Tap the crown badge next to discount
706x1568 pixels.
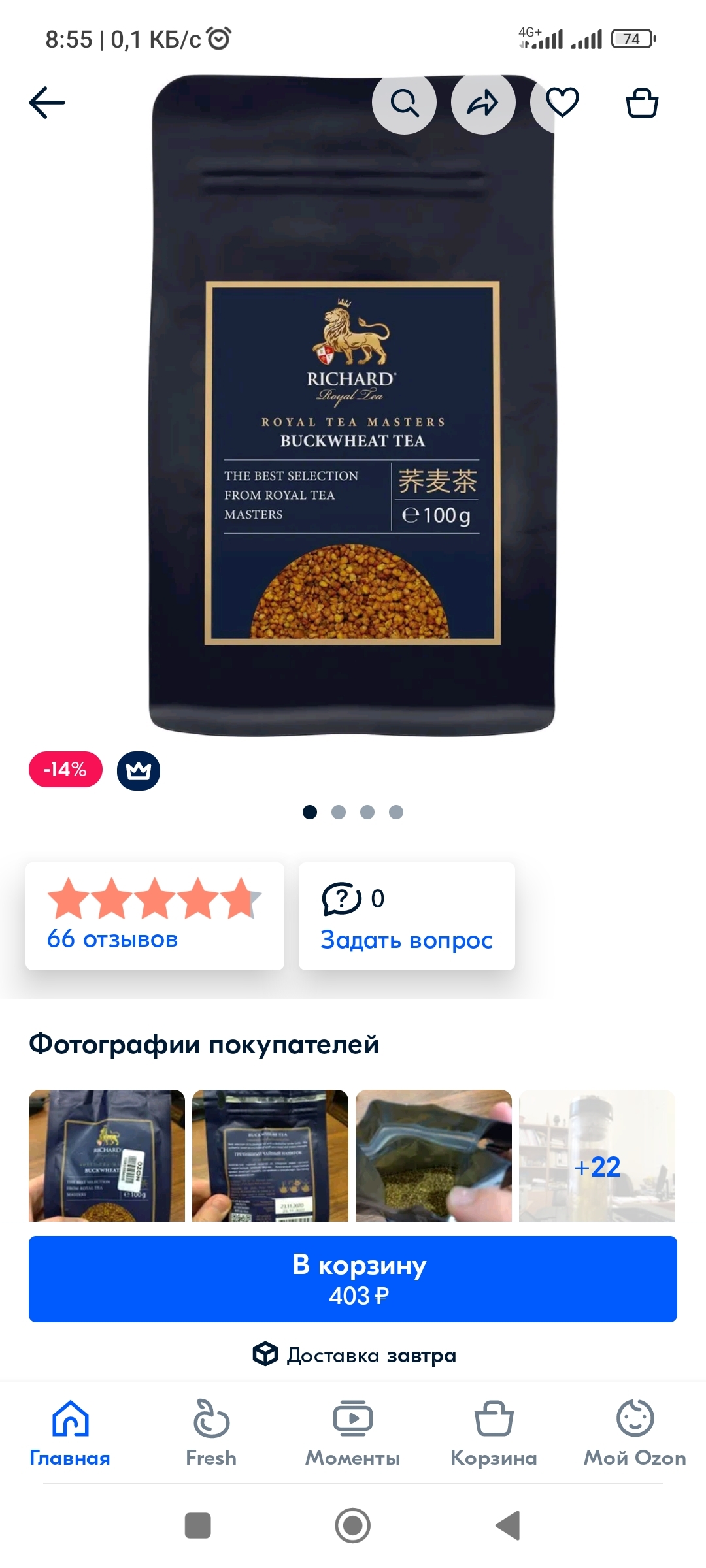pyautogui.click(x=139, y=770)
